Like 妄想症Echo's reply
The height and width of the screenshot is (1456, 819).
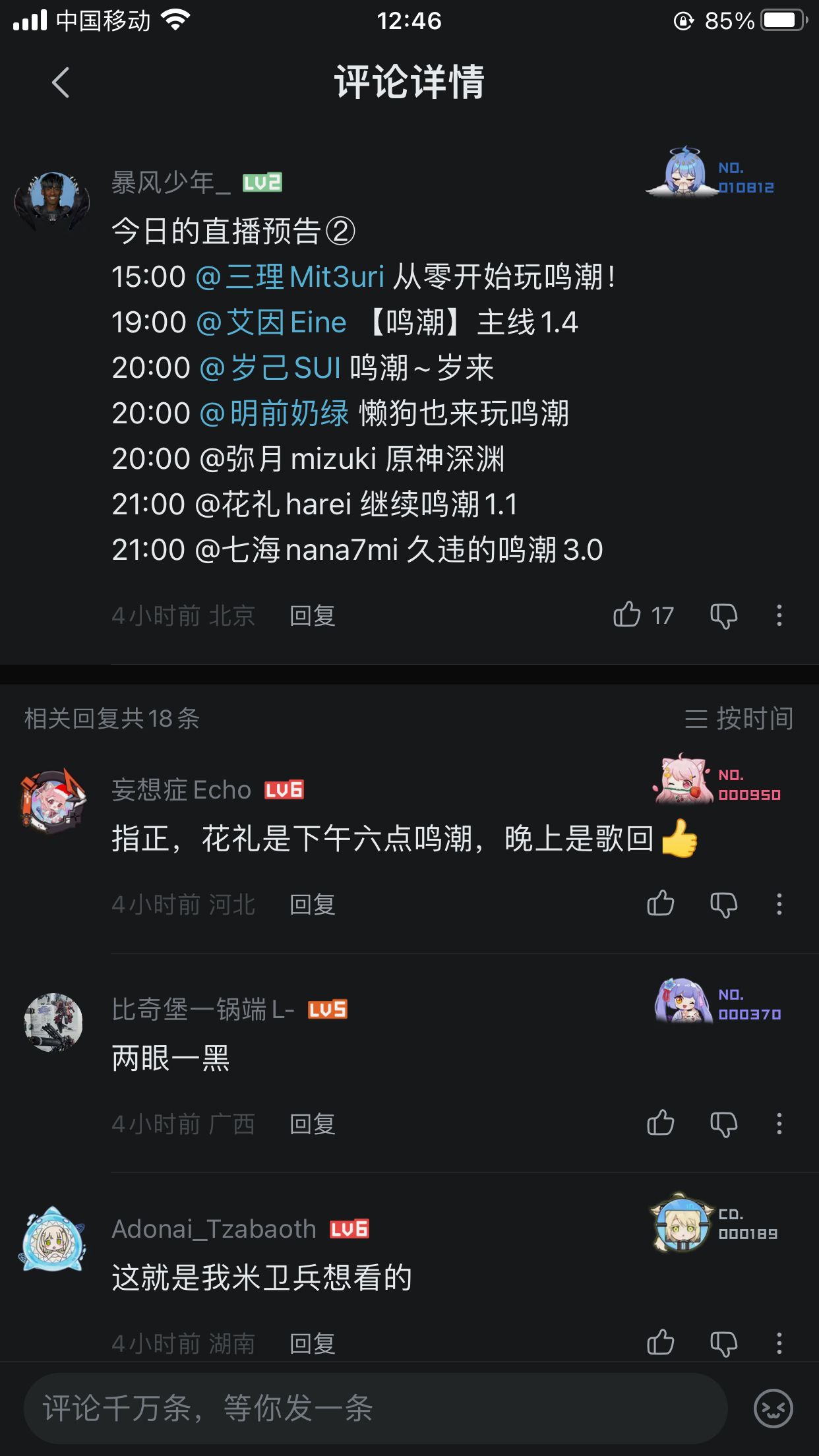pyautogui.click(x=660, y=903)
